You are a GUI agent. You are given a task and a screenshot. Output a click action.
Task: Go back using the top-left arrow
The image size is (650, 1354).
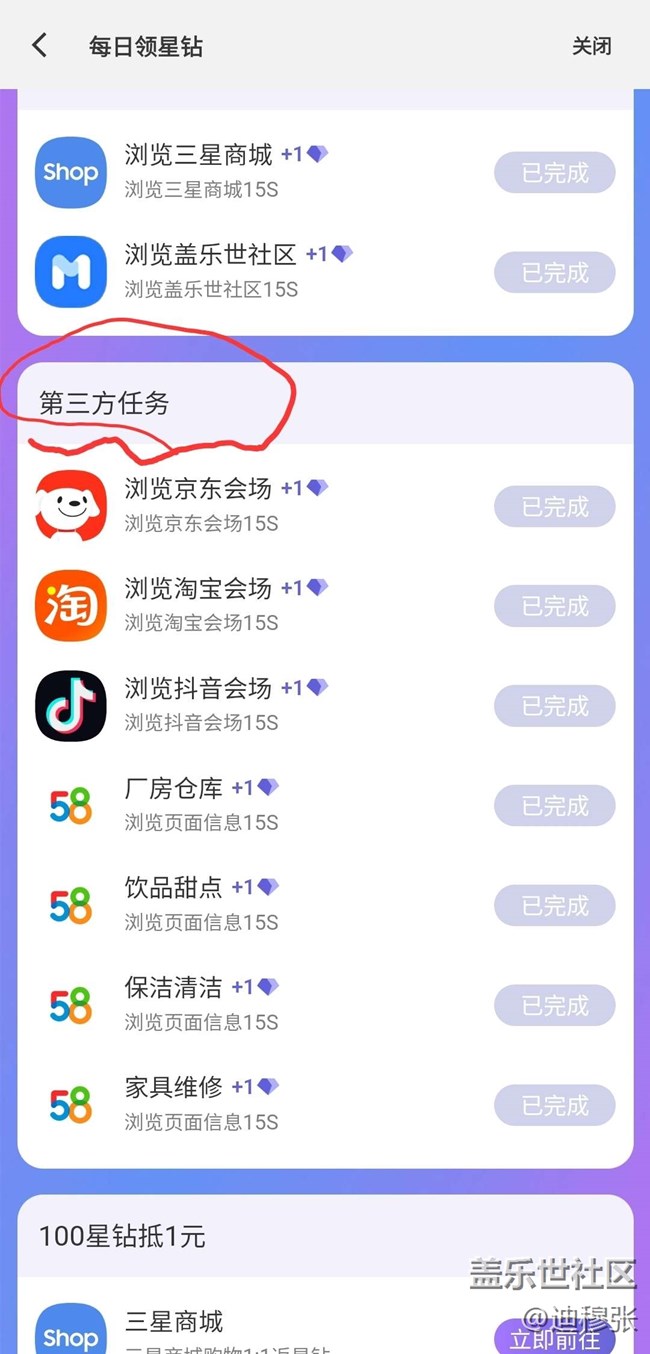(x=40, y=46)
